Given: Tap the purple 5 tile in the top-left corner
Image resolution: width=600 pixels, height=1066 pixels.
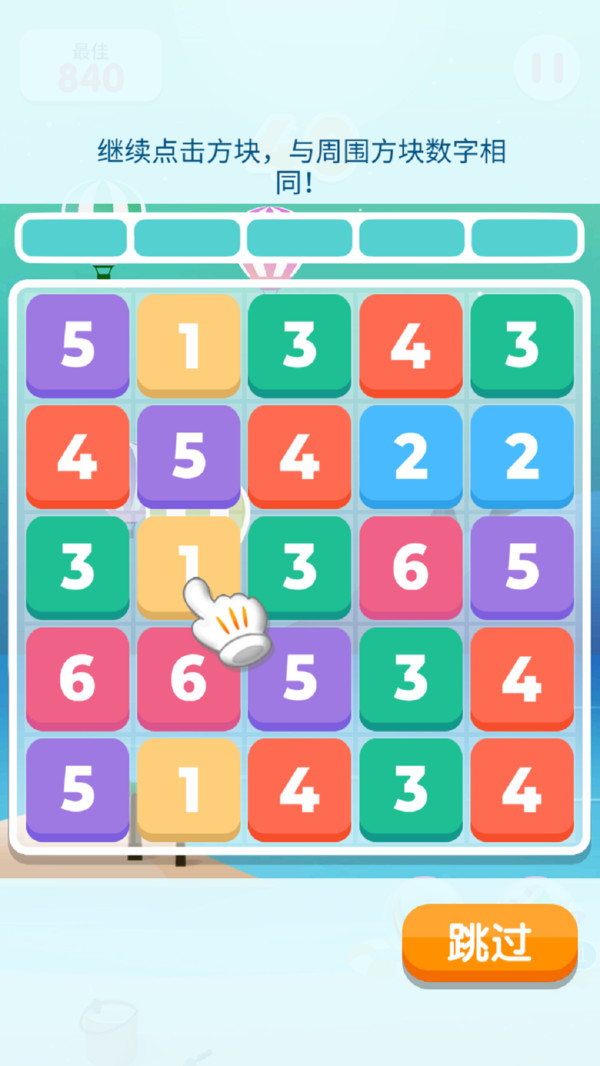Looking at the screenshot, I should [77, 344].
